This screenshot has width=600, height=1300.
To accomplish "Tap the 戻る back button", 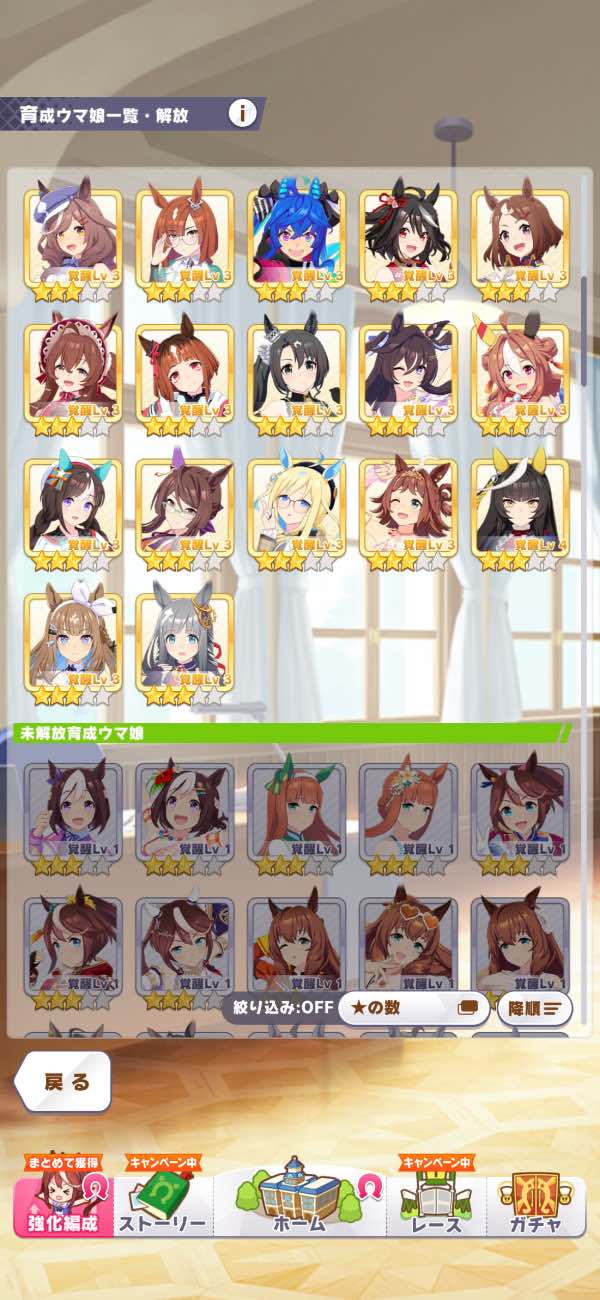I will (x=66, y=1082).
